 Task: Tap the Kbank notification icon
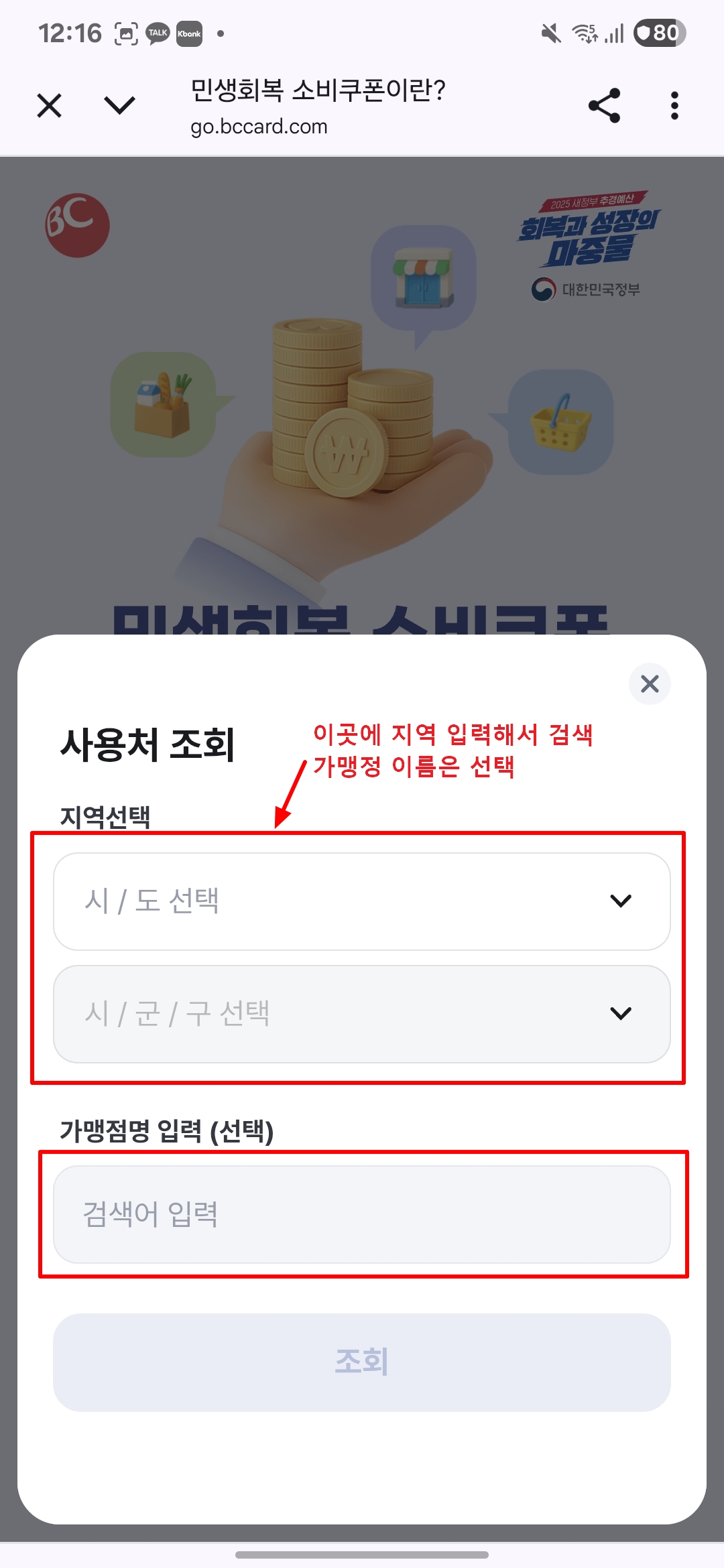(189, 34)
